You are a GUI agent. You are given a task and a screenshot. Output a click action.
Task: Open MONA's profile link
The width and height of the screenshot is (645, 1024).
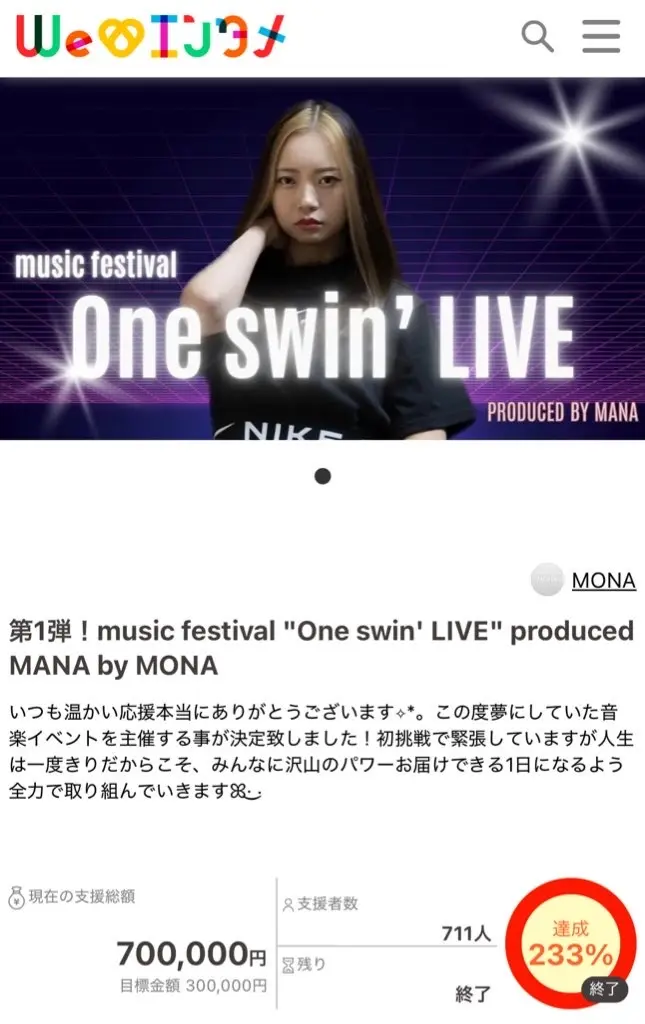603,580
